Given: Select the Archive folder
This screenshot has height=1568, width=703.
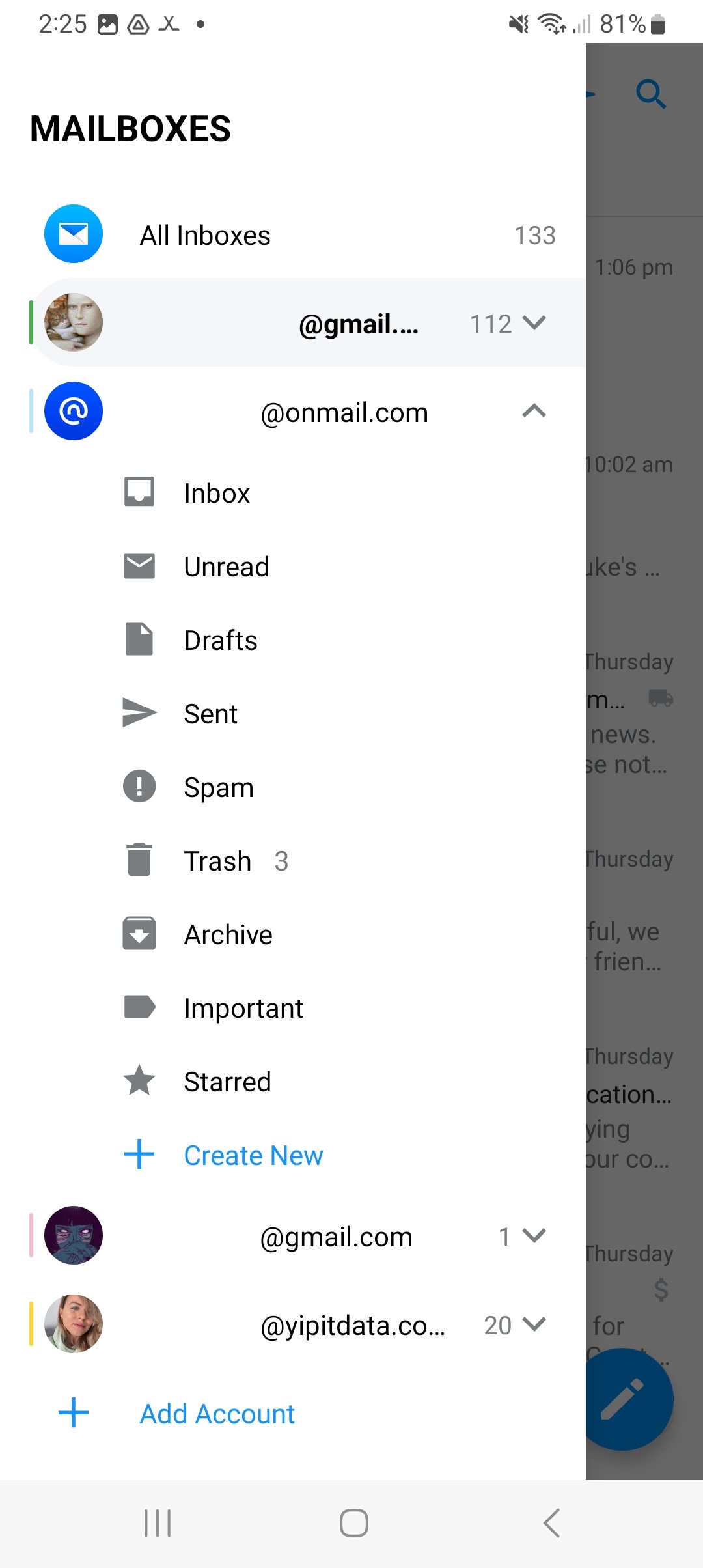Looking at the screenshot, I should point(228,934).
